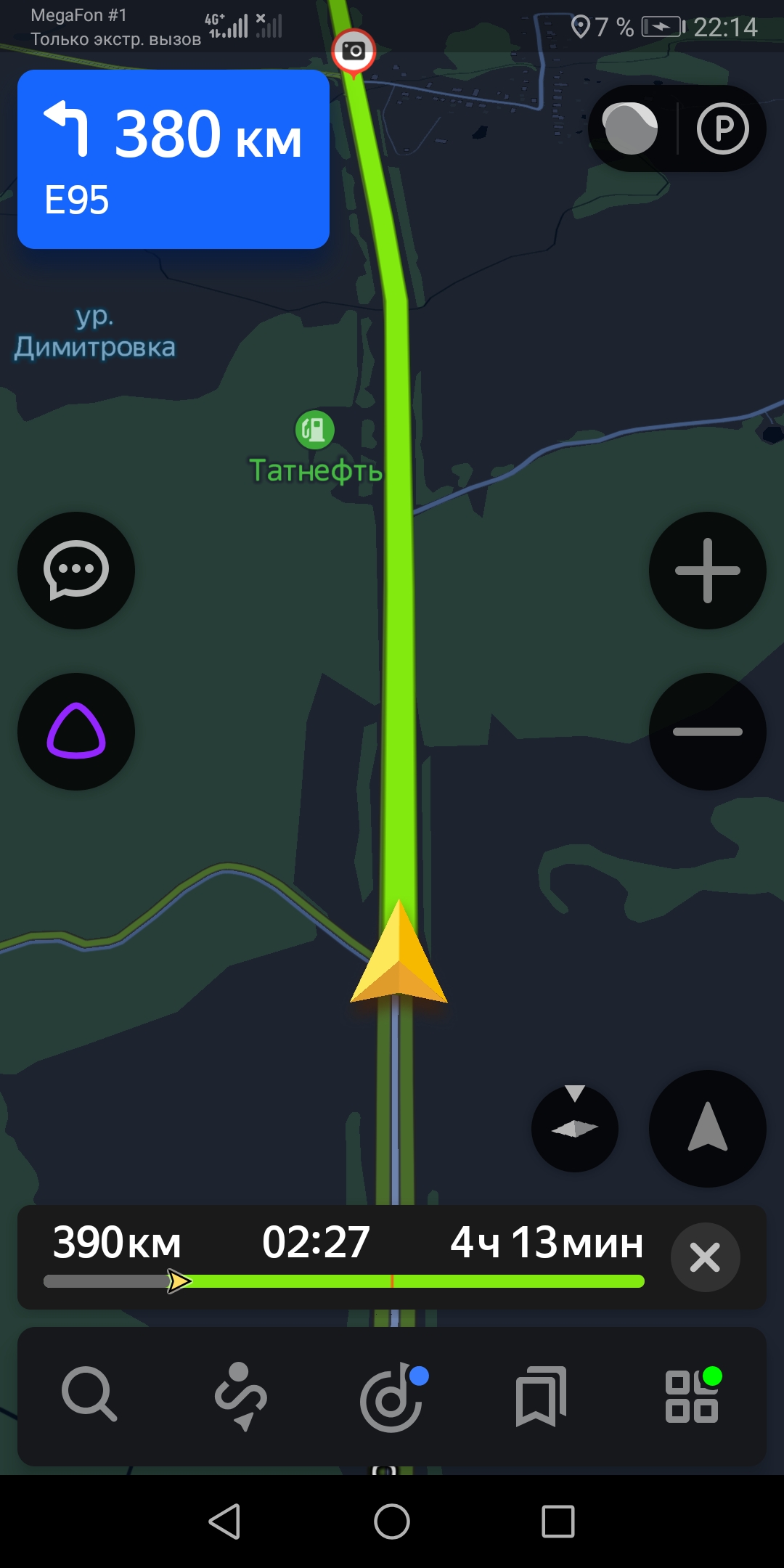Open services menu grid

(693, 1396)
